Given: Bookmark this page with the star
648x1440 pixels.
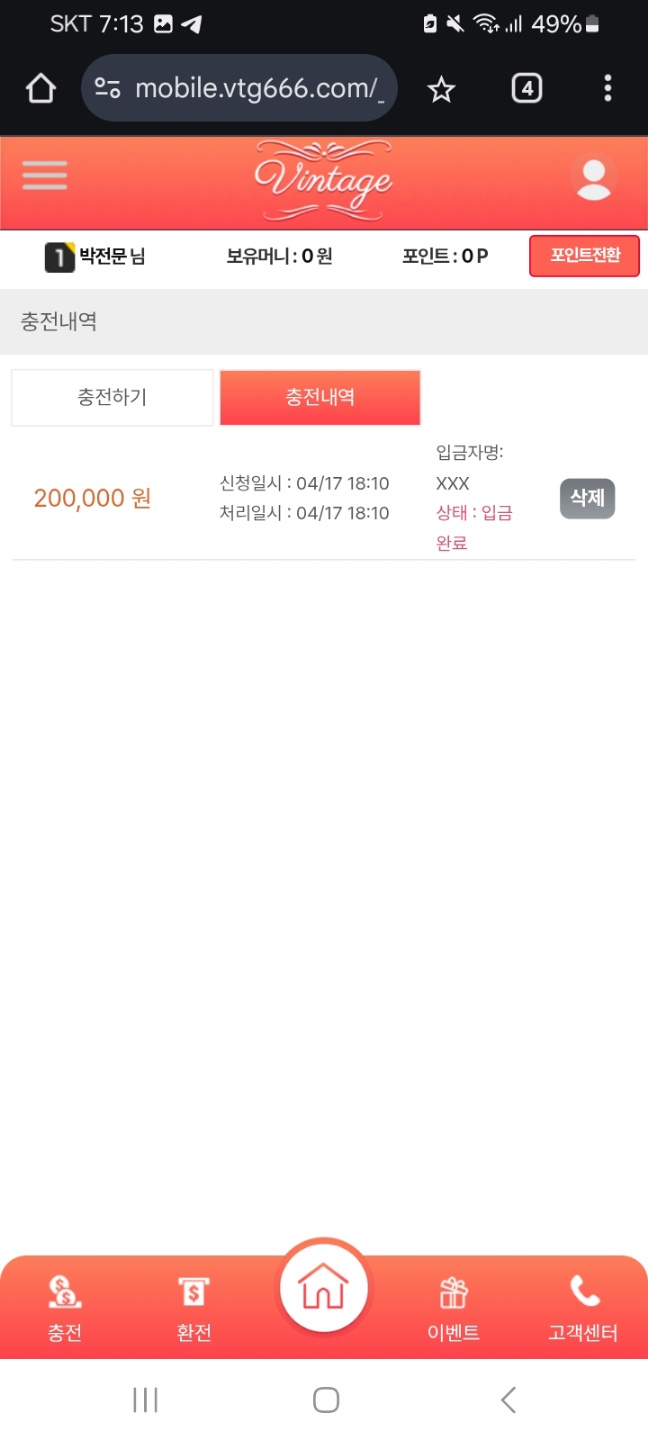Looking at the screenshot, I should 441,90.
